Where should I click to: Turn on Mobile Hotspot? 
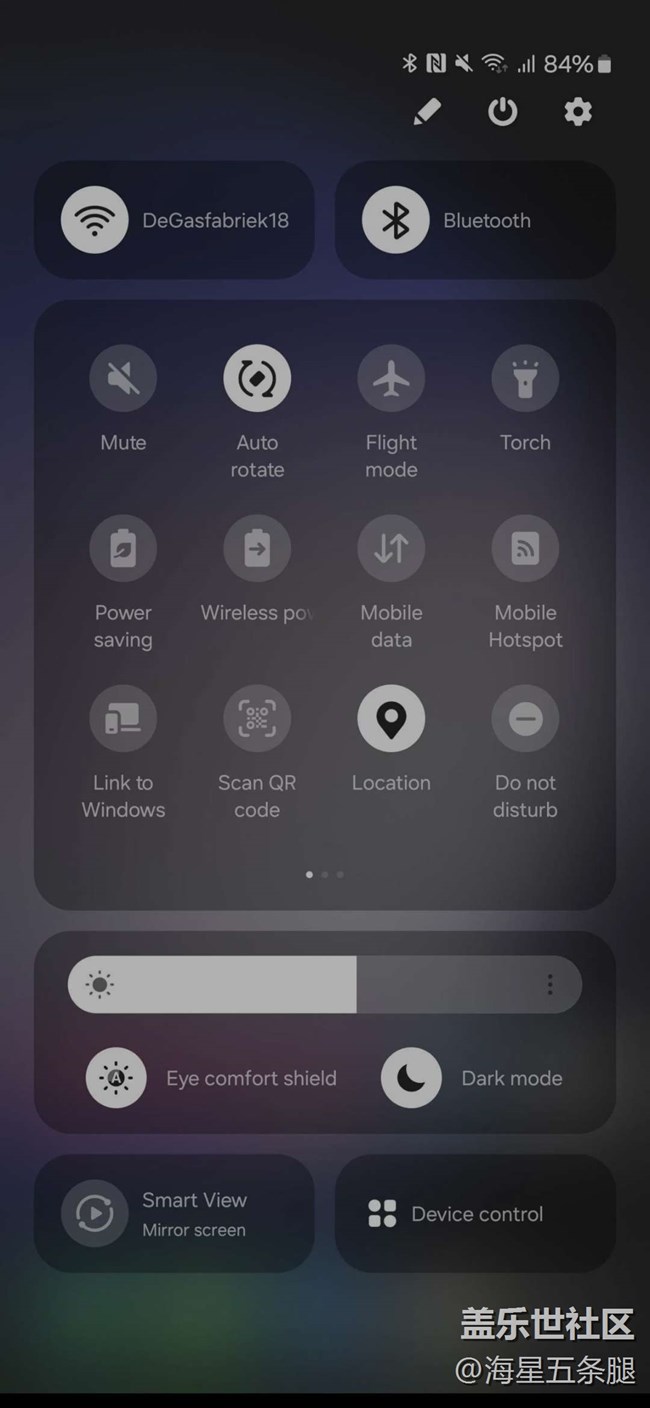point(525,548)
